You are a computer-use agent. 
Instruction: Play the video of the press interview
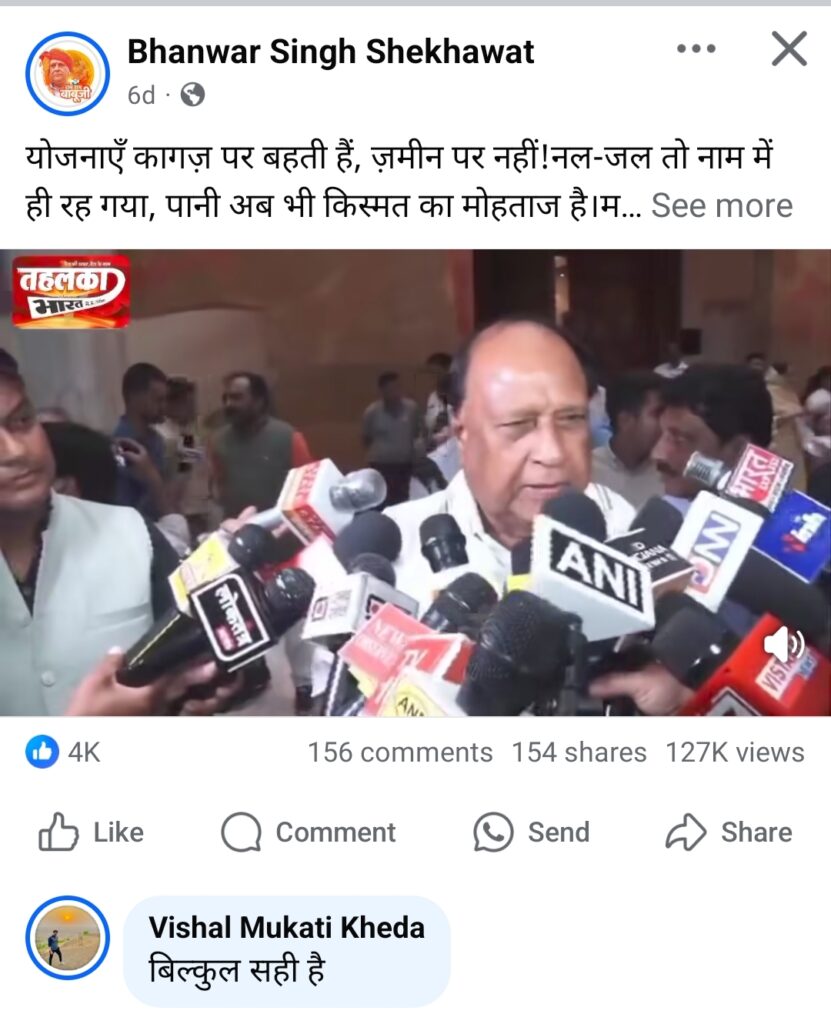click(x=415, y=482)
